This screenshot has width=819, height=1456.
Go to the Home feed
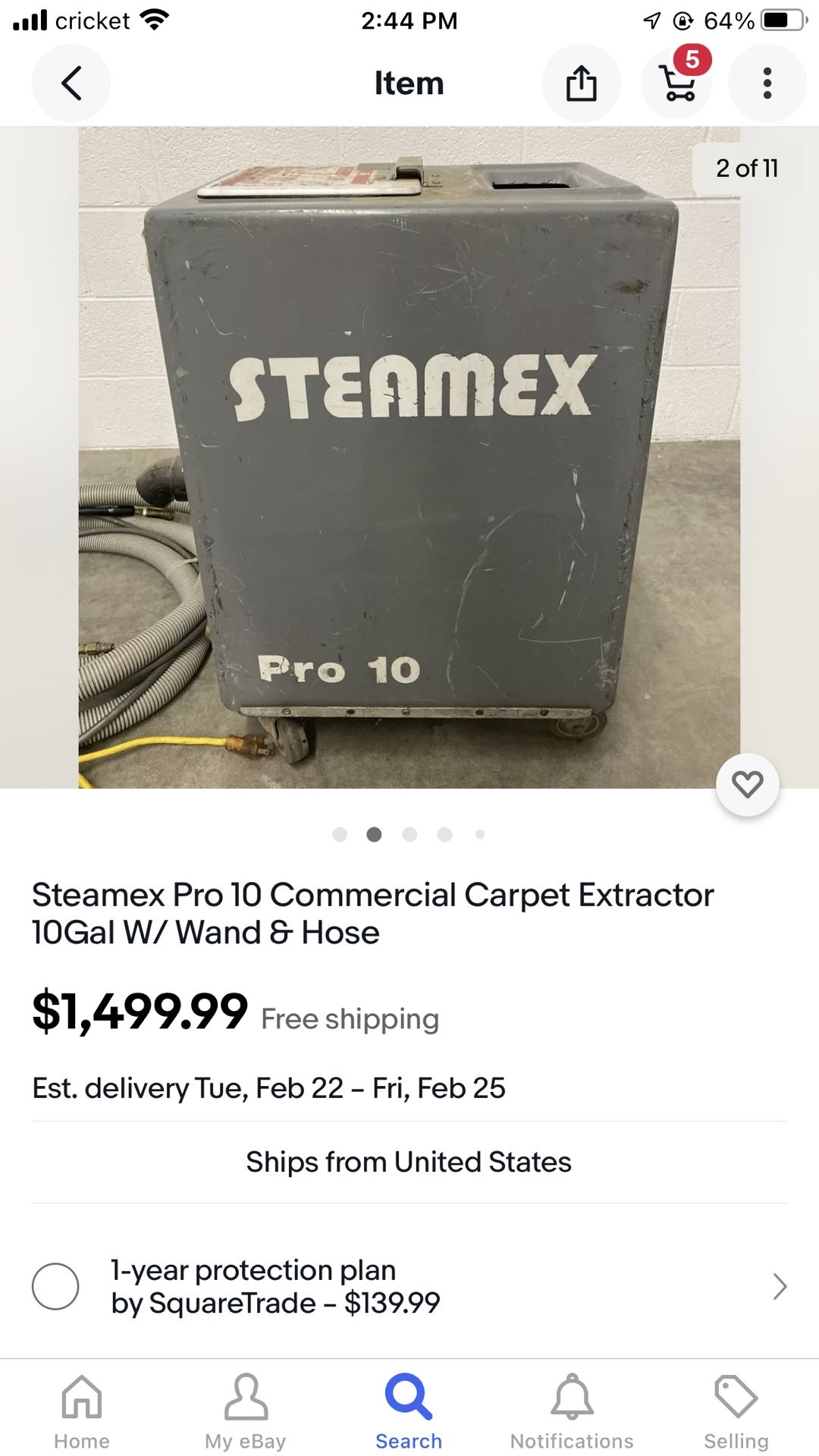[x=81, y=1410]
